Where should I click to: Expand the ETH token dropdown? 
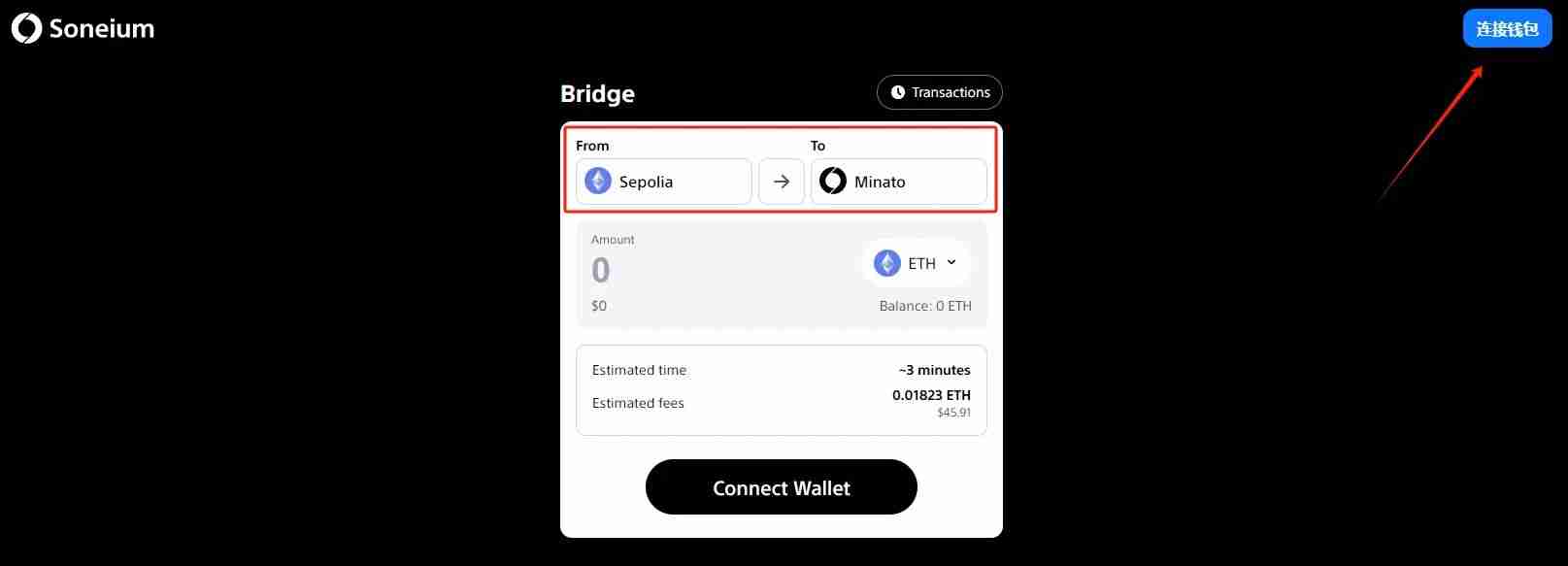tap(916, 263)
